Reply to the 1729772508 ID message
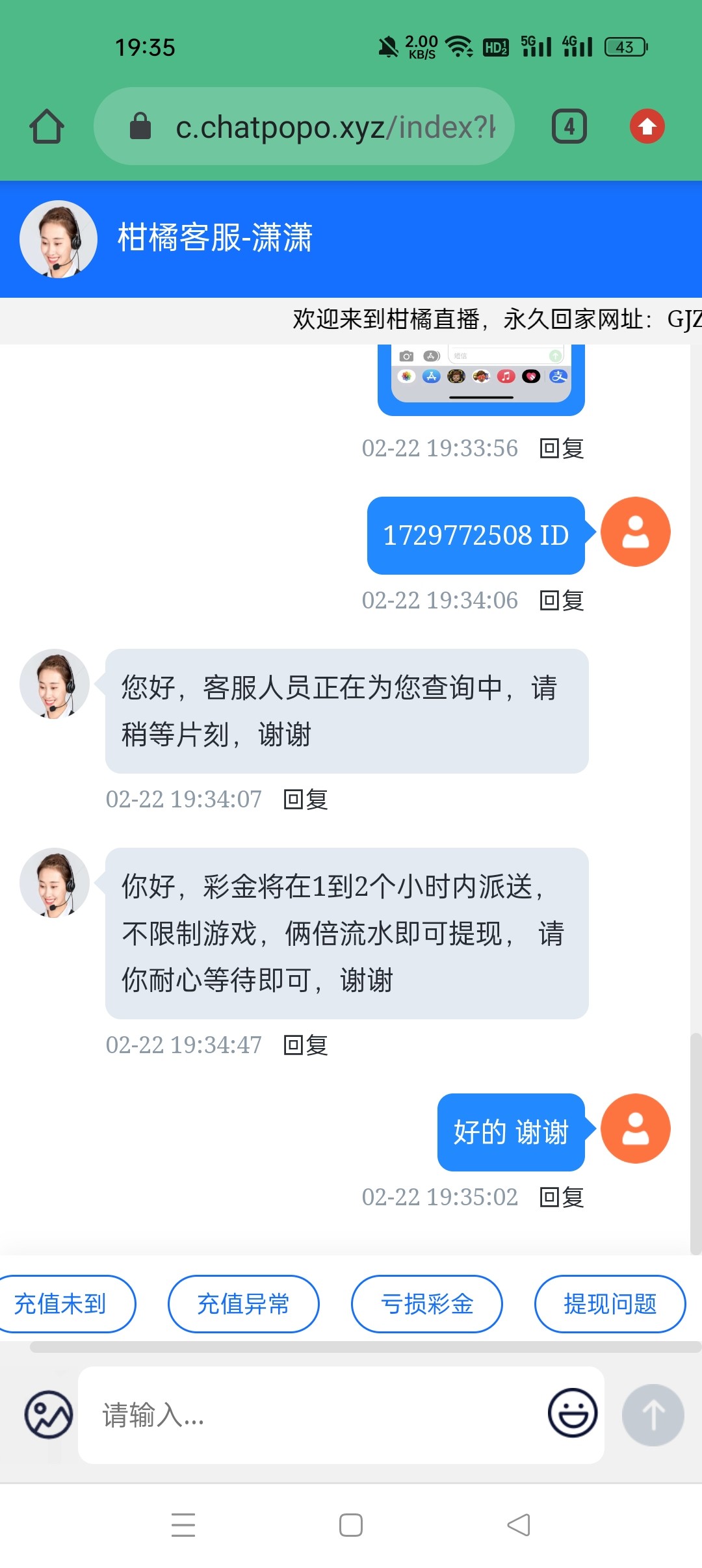The image size is (702, 1568). click(x=562, y=600)
